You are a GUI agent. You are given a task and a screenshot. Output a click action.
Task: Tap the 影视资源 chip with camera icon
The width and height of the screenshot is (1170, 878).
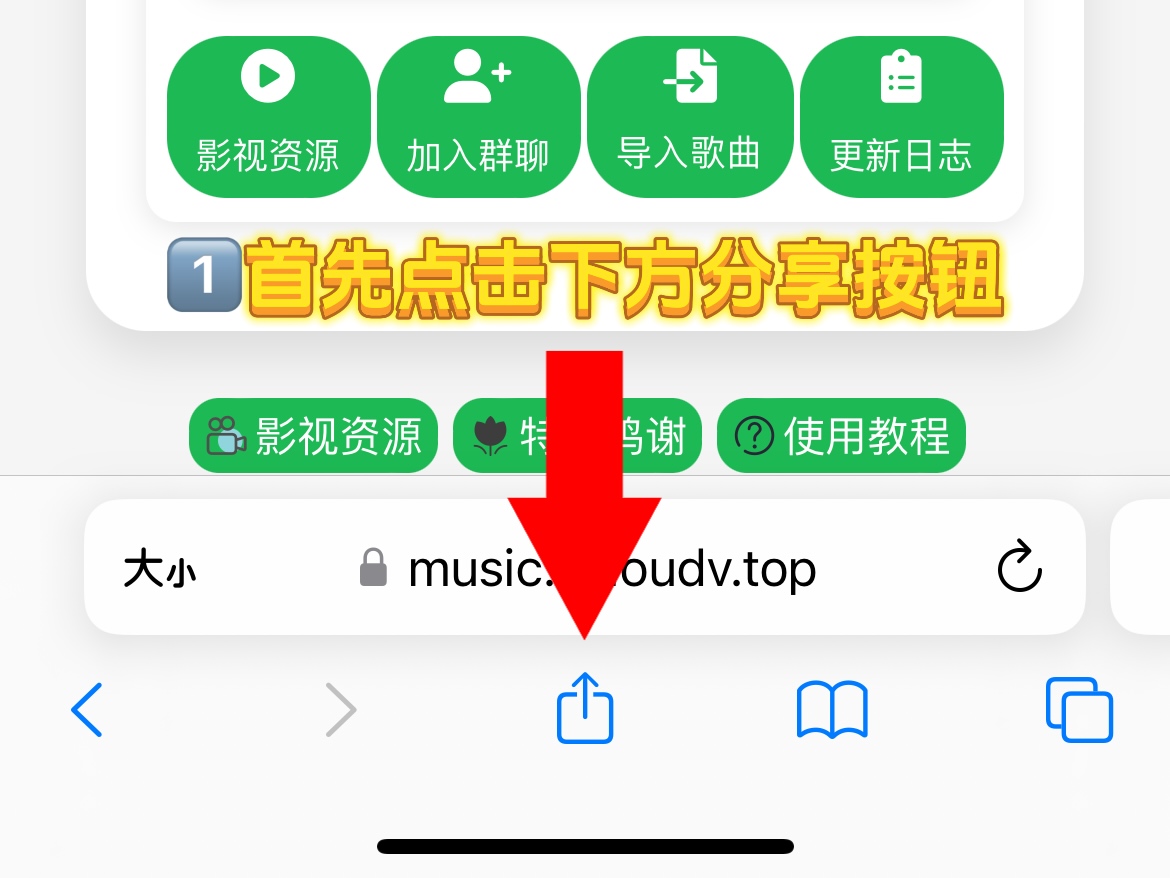point(313,436)
